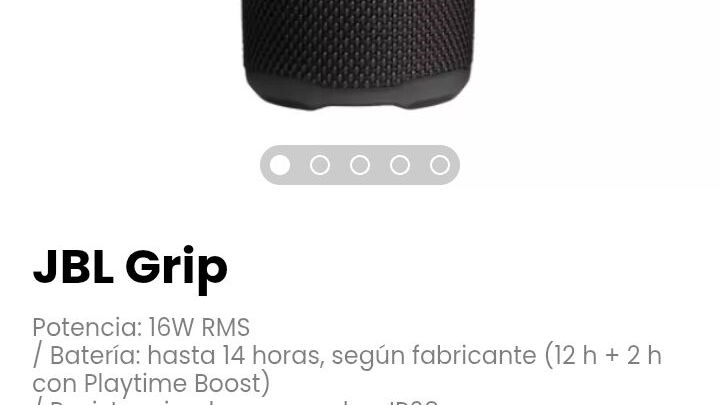This screenshot has height=405, width=720.
Task: Select the second image carousel dot
Action: [320, 165]
